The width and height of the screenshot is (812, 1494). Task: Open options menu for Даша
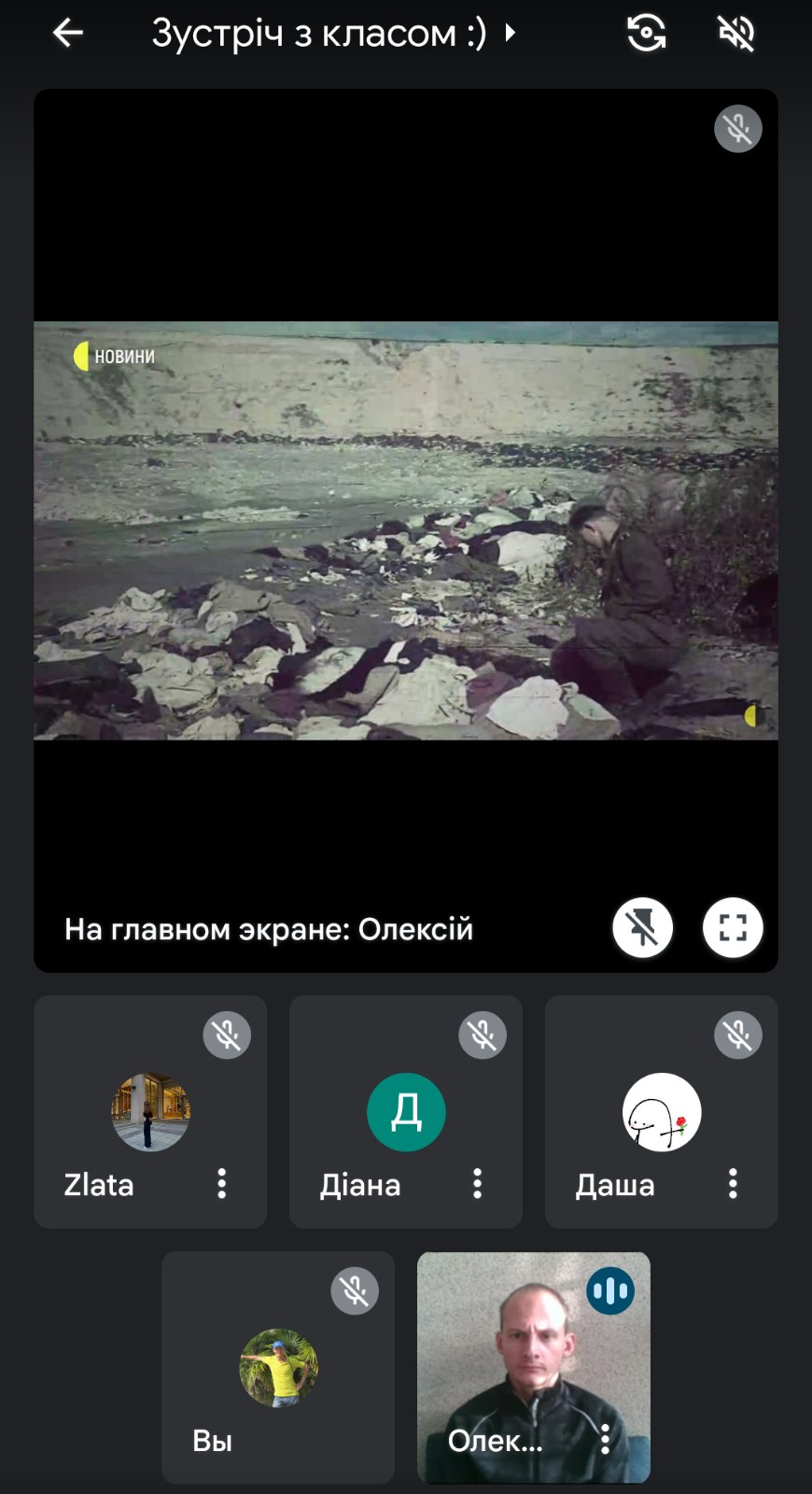733,1183
